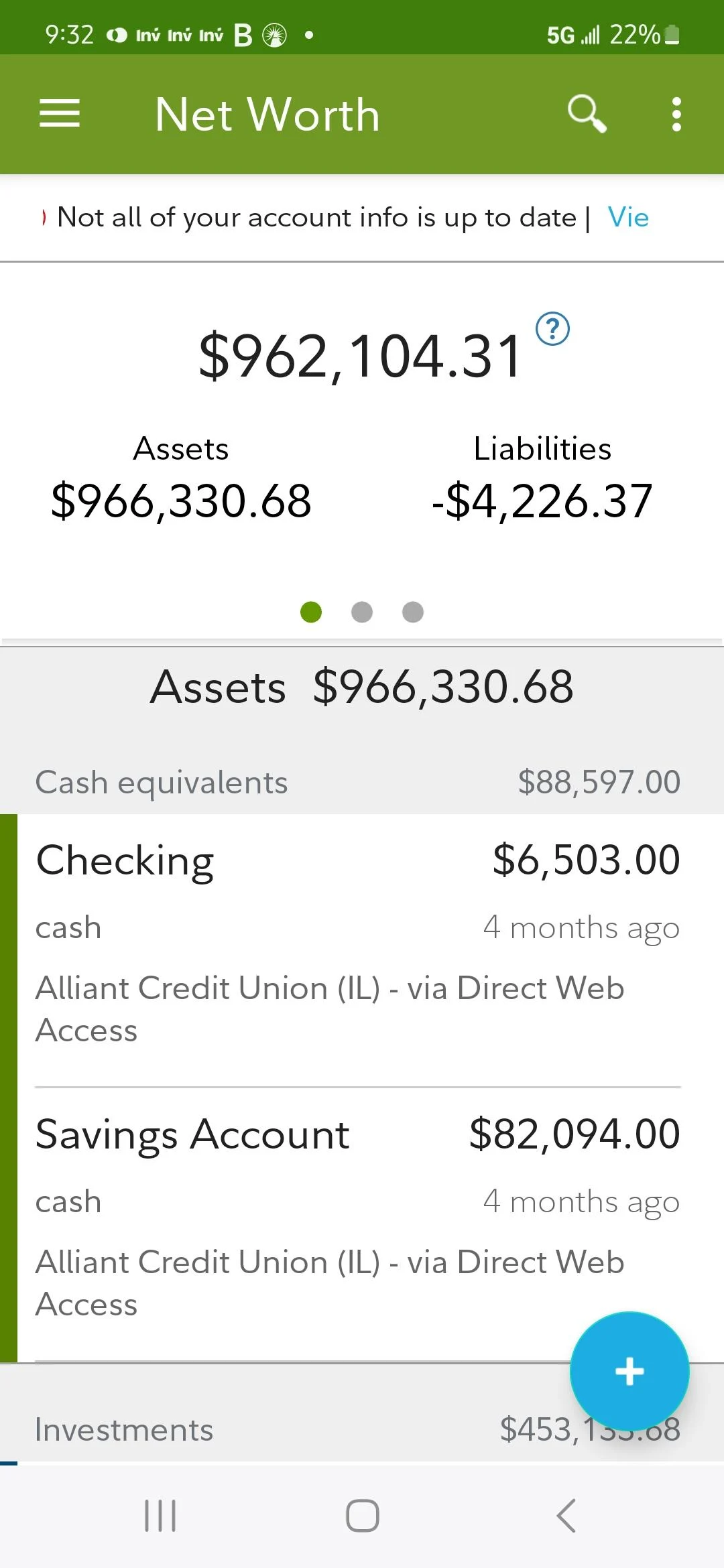Image resolution: width=724 pixels, height=1568 pixels.
Task: Open the Net Worth title screen
Action: [266, 113]
